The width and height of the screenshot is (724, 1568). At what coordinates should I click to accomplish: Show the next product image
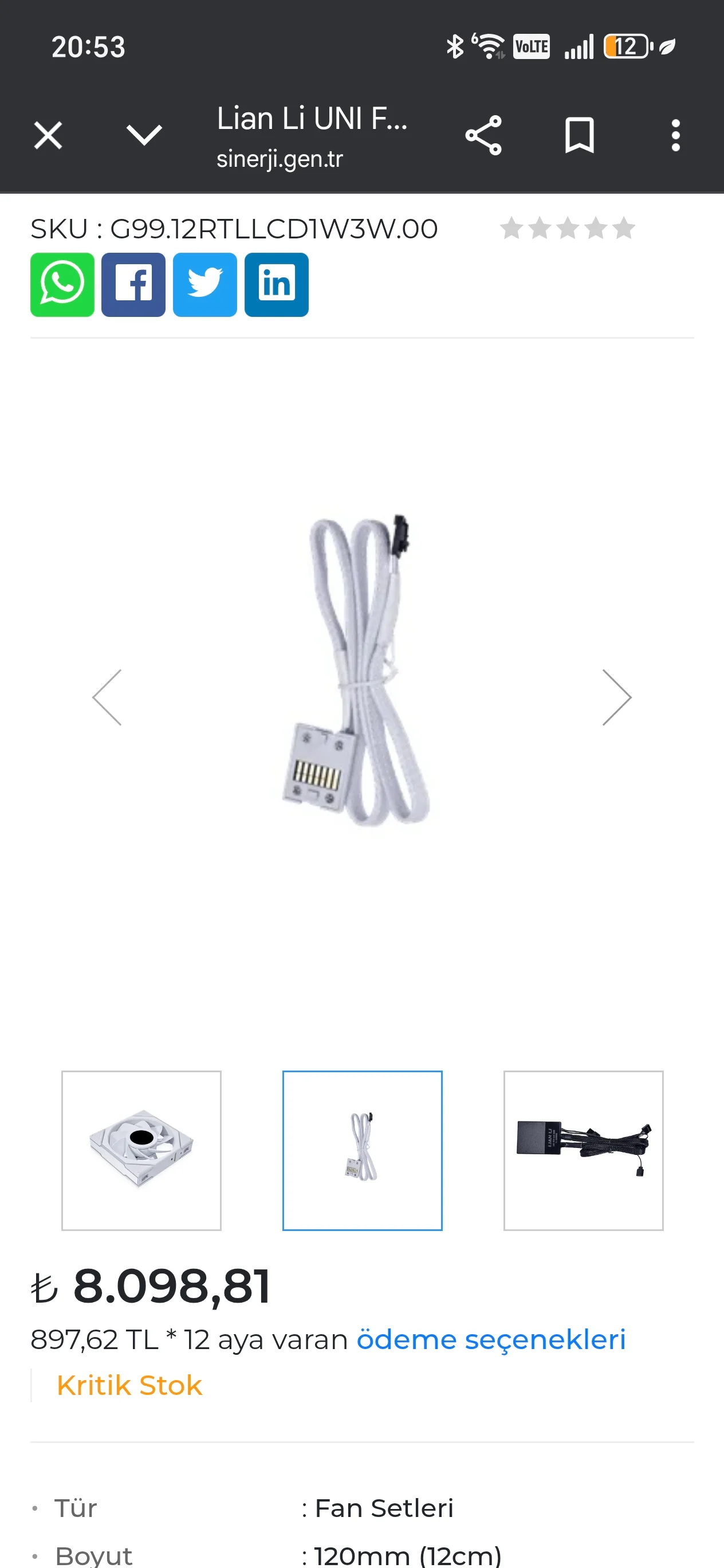click(x=616, y=697)
